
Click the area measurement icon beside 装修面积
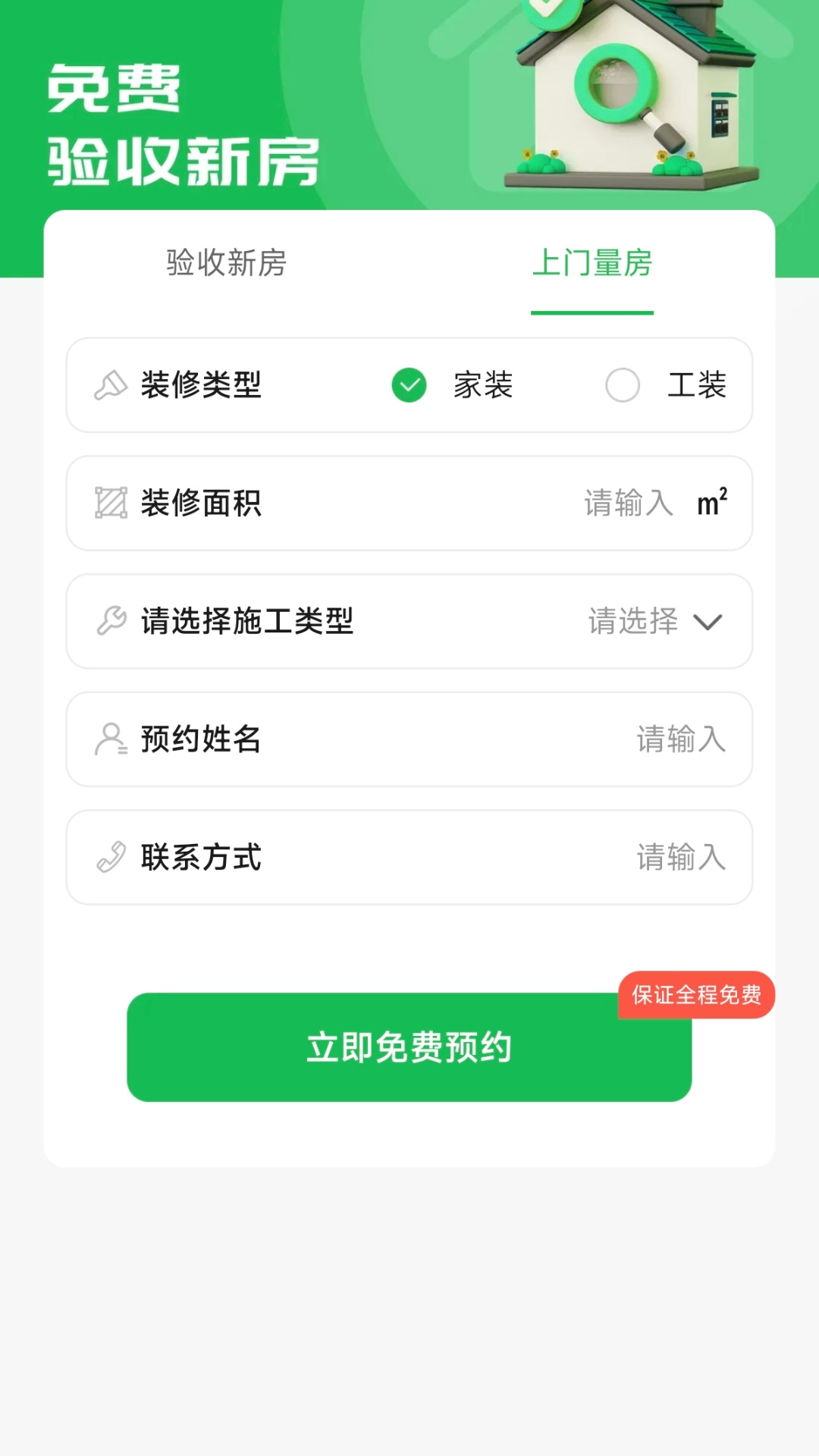coord(111,504)
